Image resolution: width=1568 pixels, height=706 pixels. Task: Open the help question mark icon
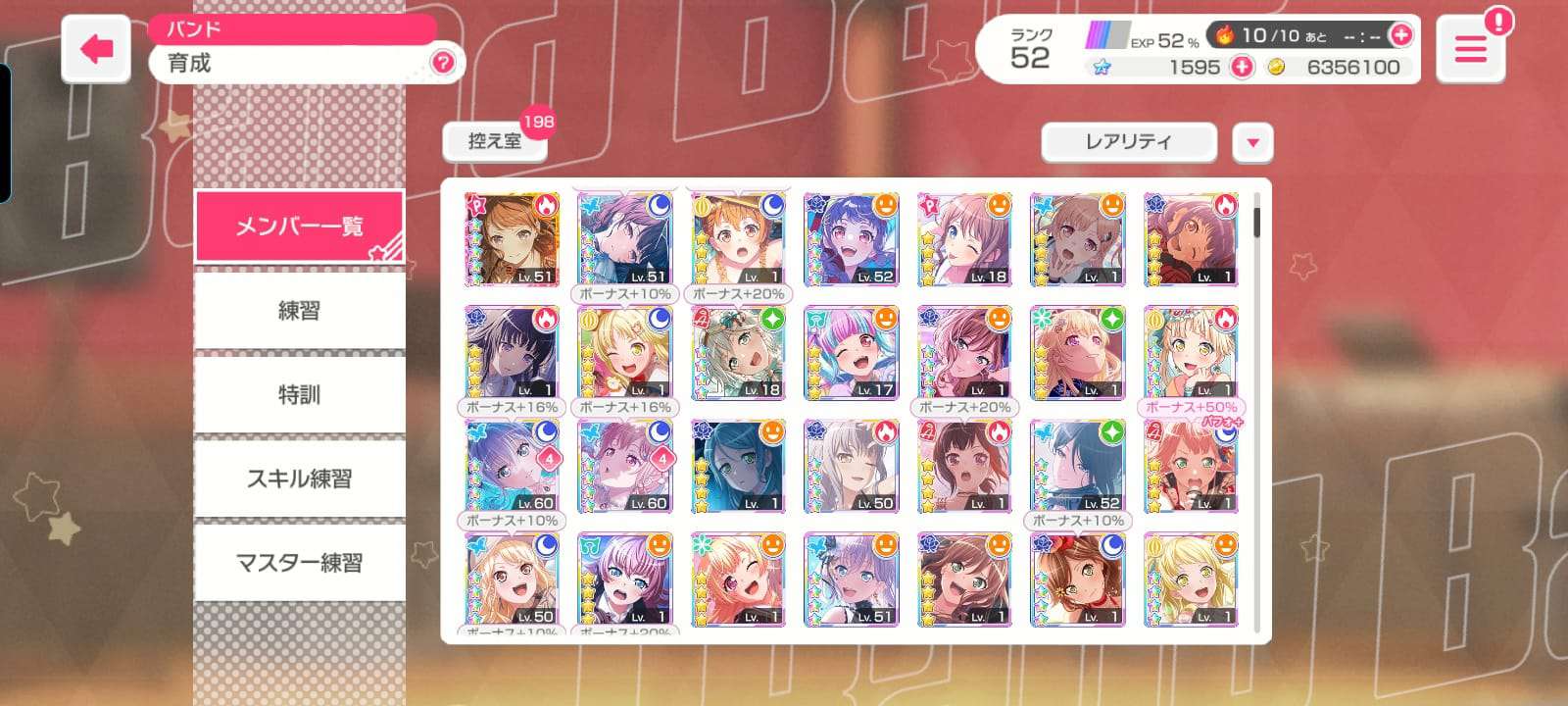tap(443, 63)
